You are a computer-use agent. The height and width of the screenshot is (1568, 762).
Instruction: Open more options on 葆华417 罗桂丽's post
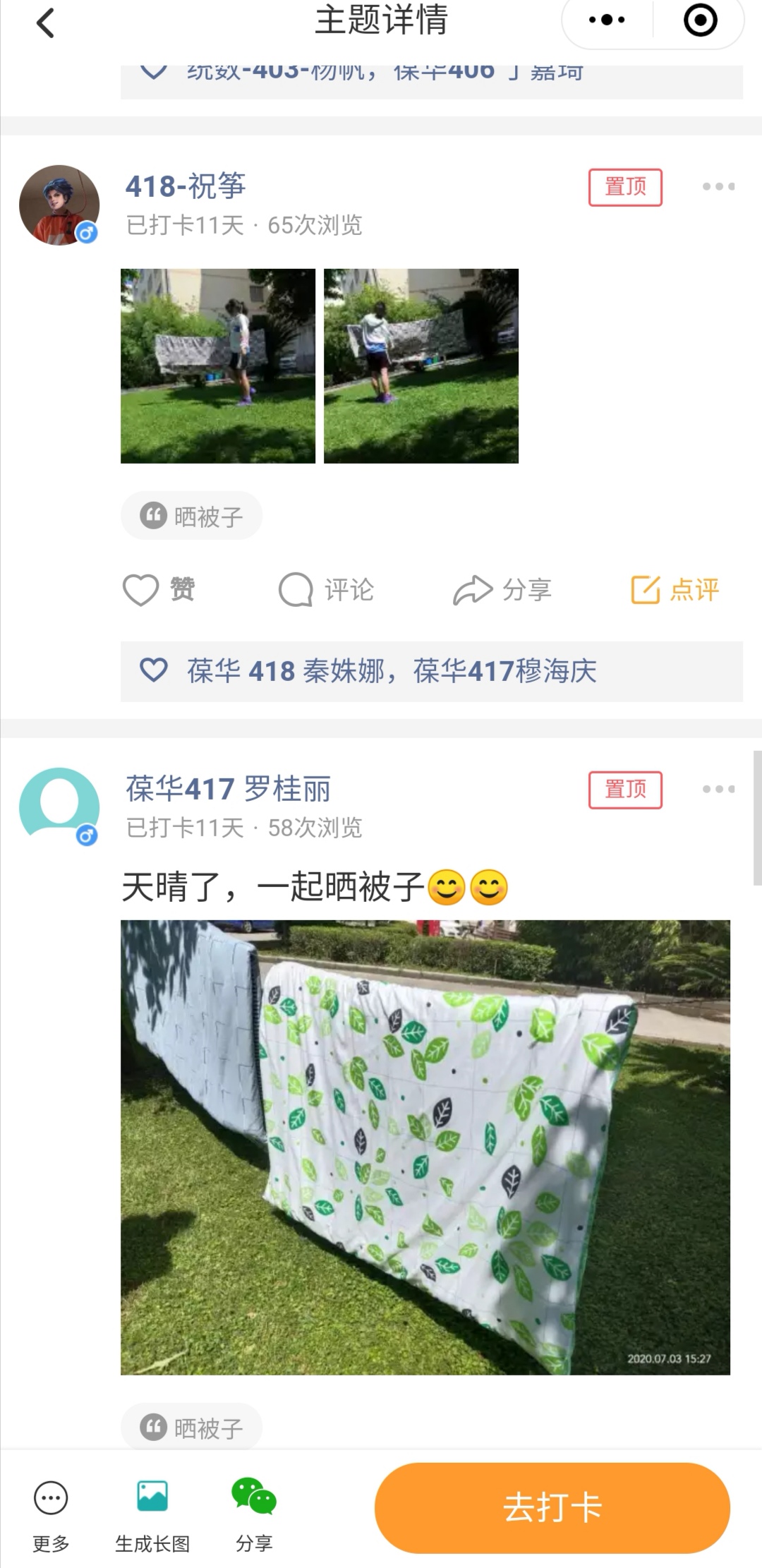(x=718, y=789)
